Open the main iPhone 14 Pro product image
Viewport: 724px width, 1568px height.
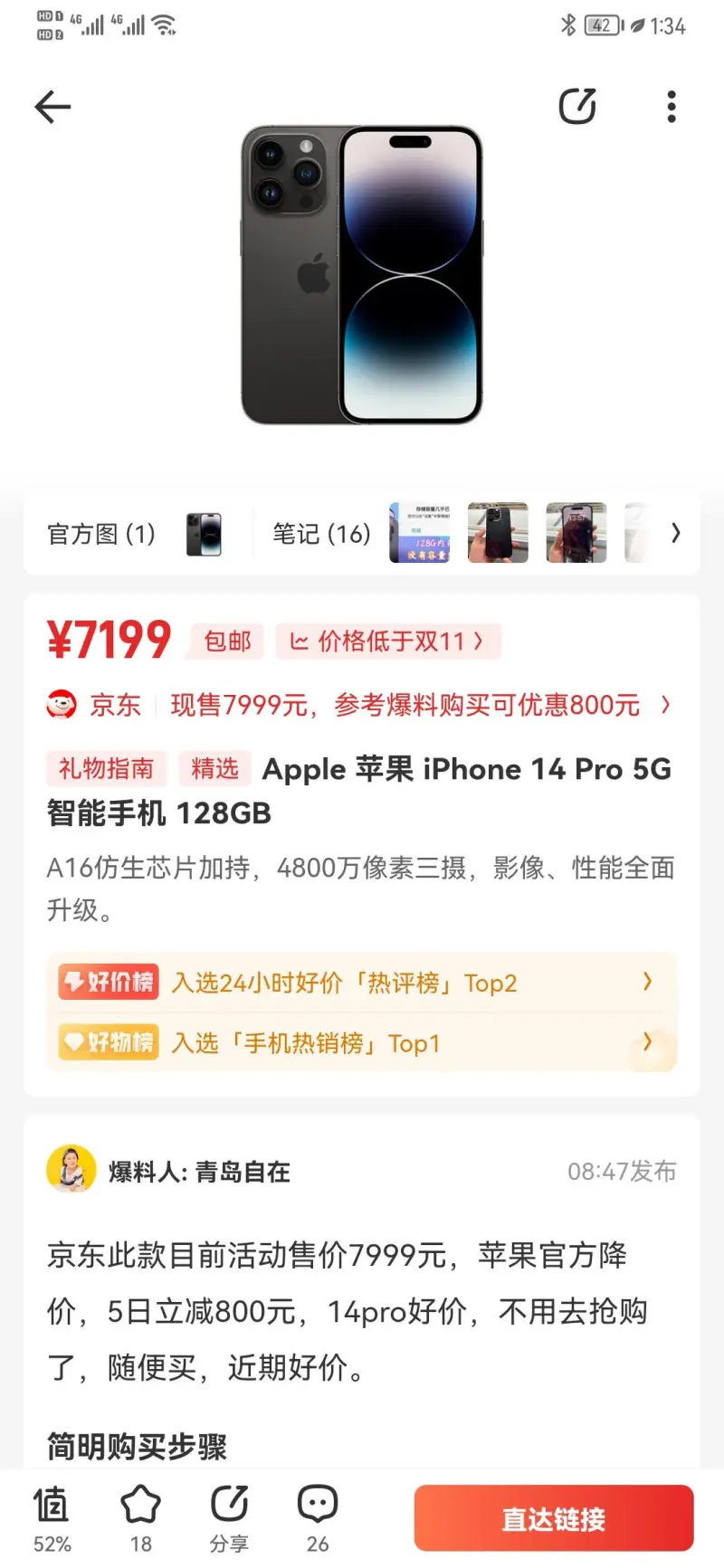[362, 275]
